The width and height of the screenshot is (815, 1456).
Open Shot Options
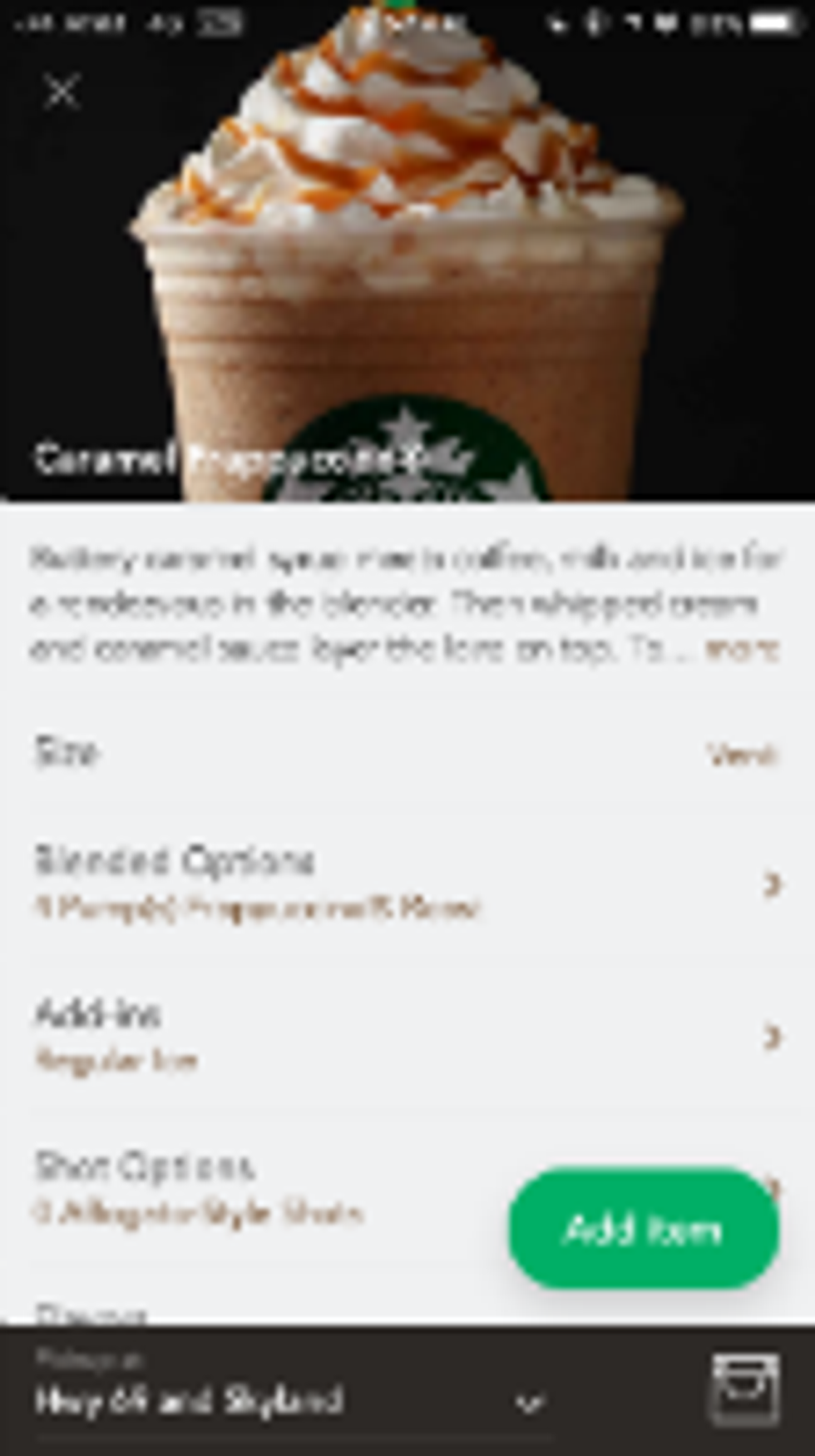249,1186
